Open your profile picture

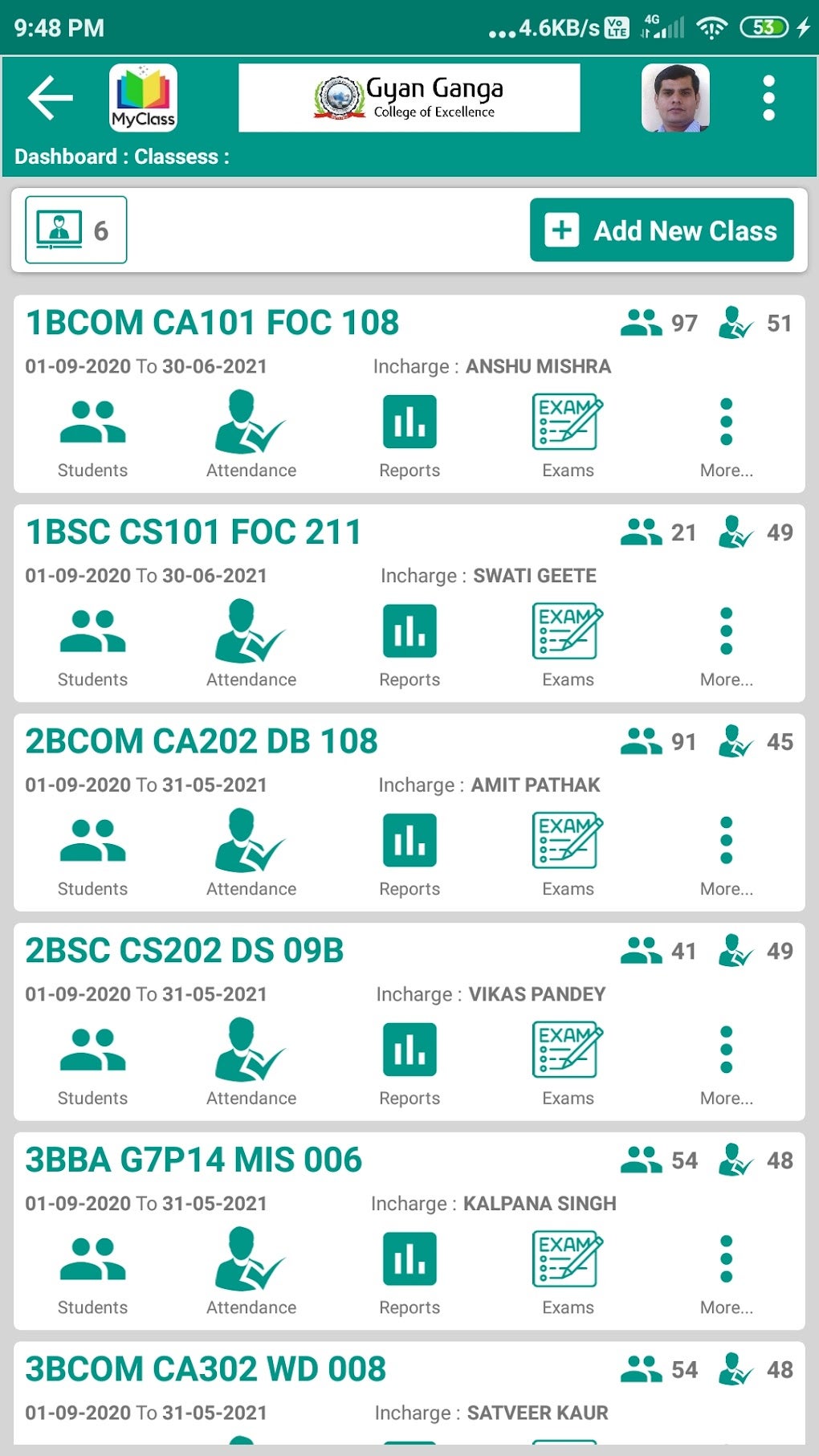click(675, 98)
